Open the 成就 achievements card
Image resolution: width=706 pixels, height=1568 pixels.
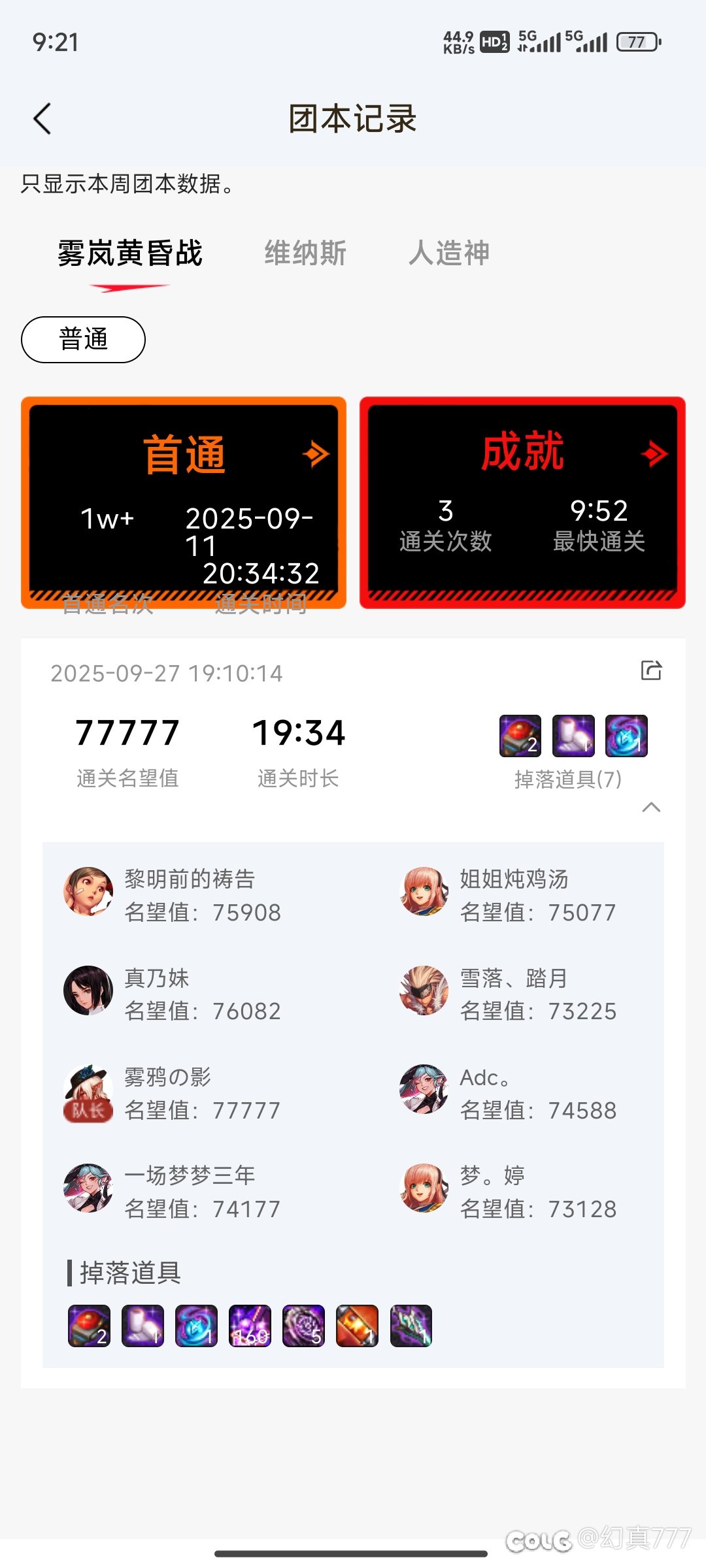pos(522,502)
